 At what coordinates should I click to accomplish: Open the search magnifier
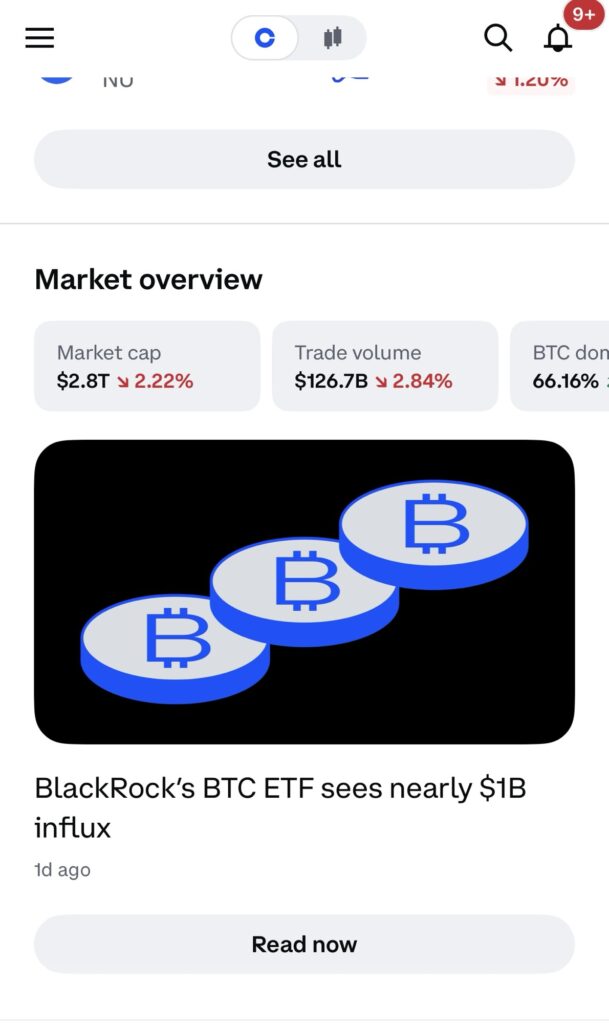point(498,38)
